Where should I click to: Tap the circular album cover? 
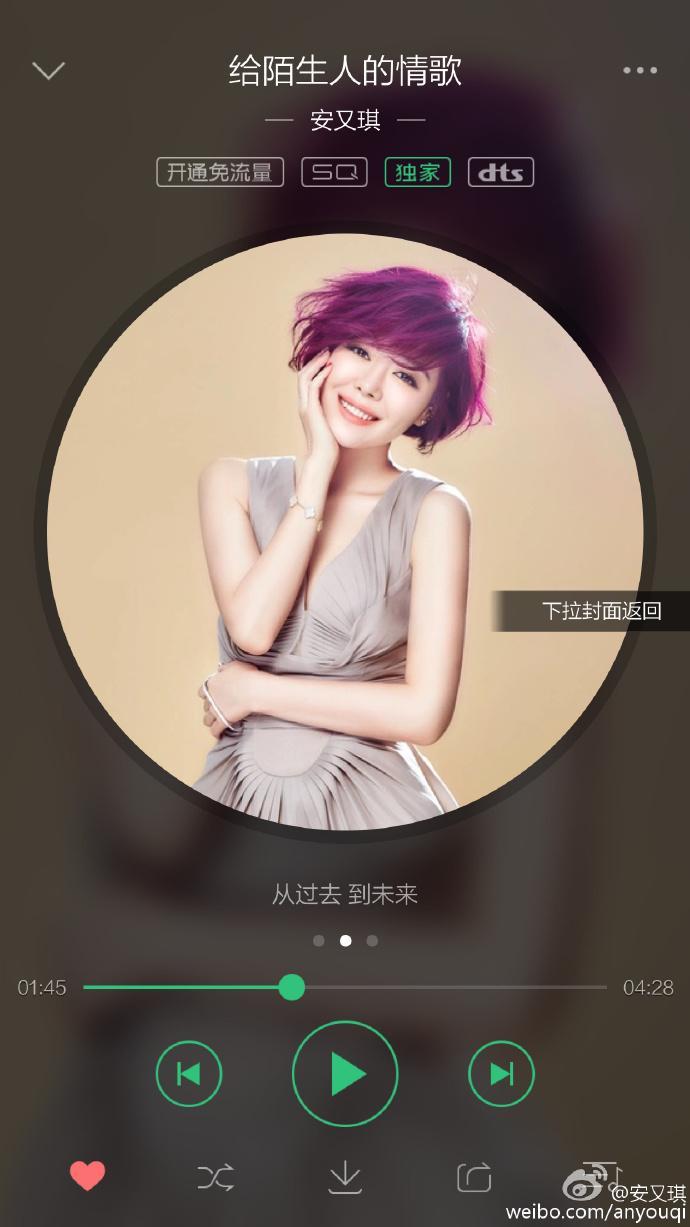point(344,532)
